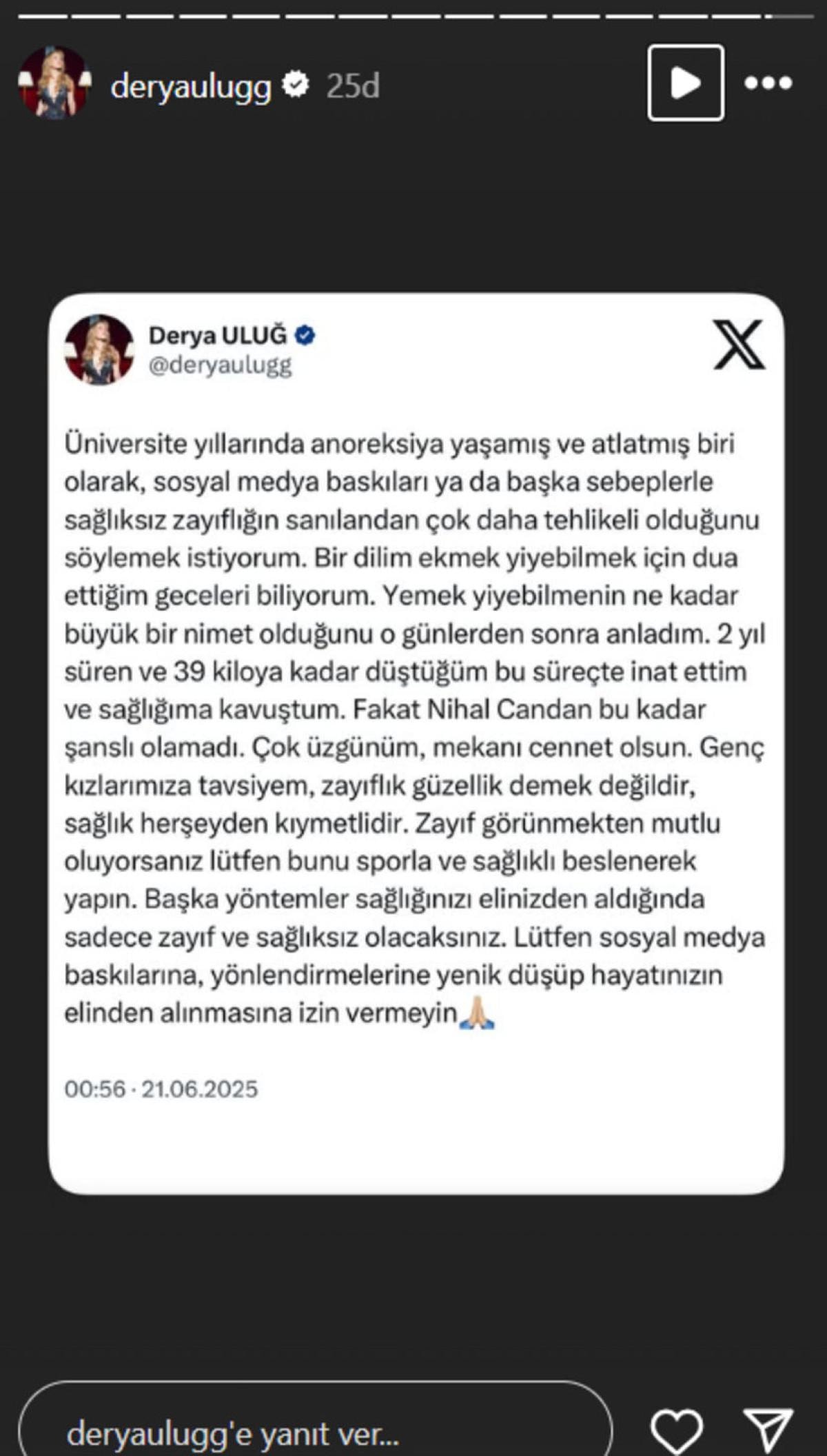Image resolution: width=827 pixels, height=1456 pixels.
Task: Open the three-dot overflow menu
Action: click(768, 83)
